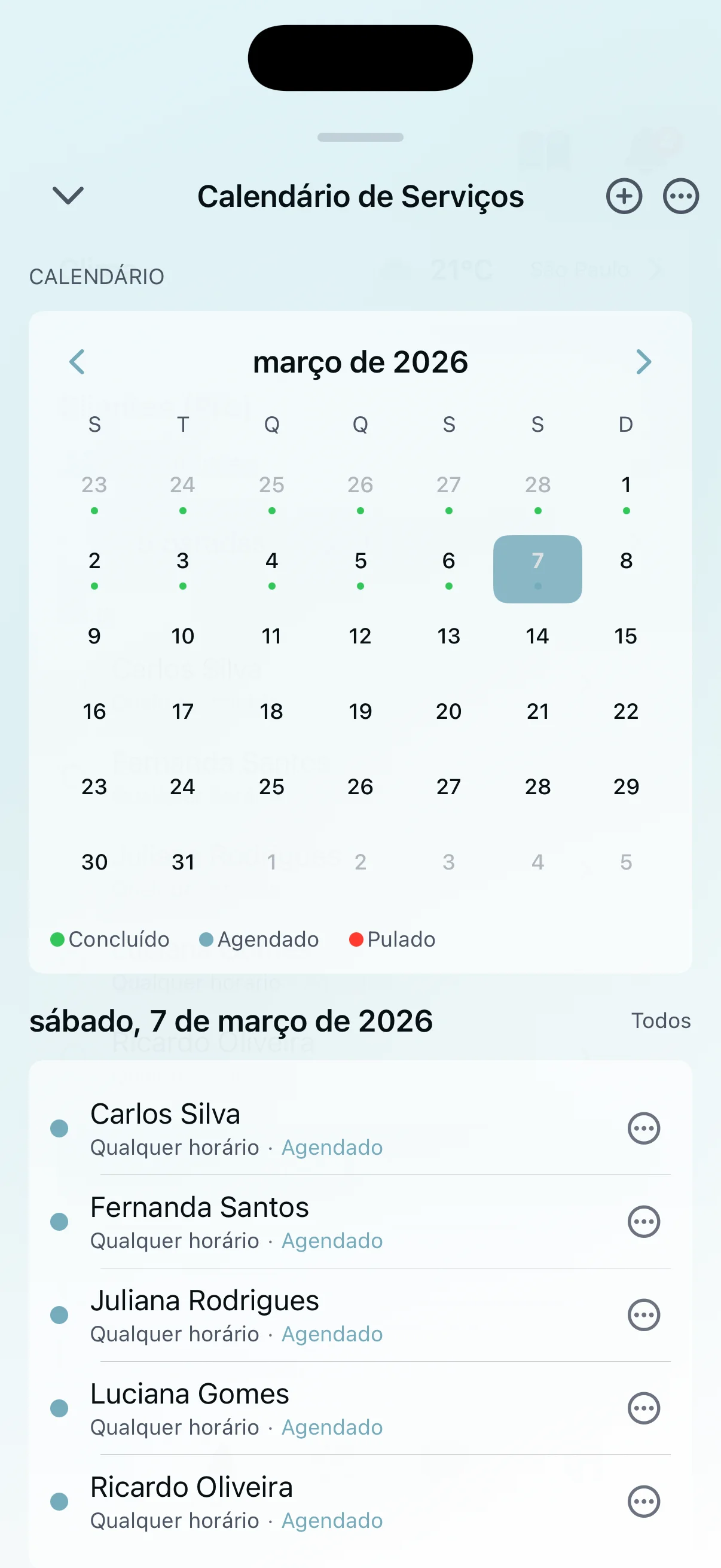Tap the CALENDÁRIO section header
This screenshot has width=721, height=1568.
(97, 276)
